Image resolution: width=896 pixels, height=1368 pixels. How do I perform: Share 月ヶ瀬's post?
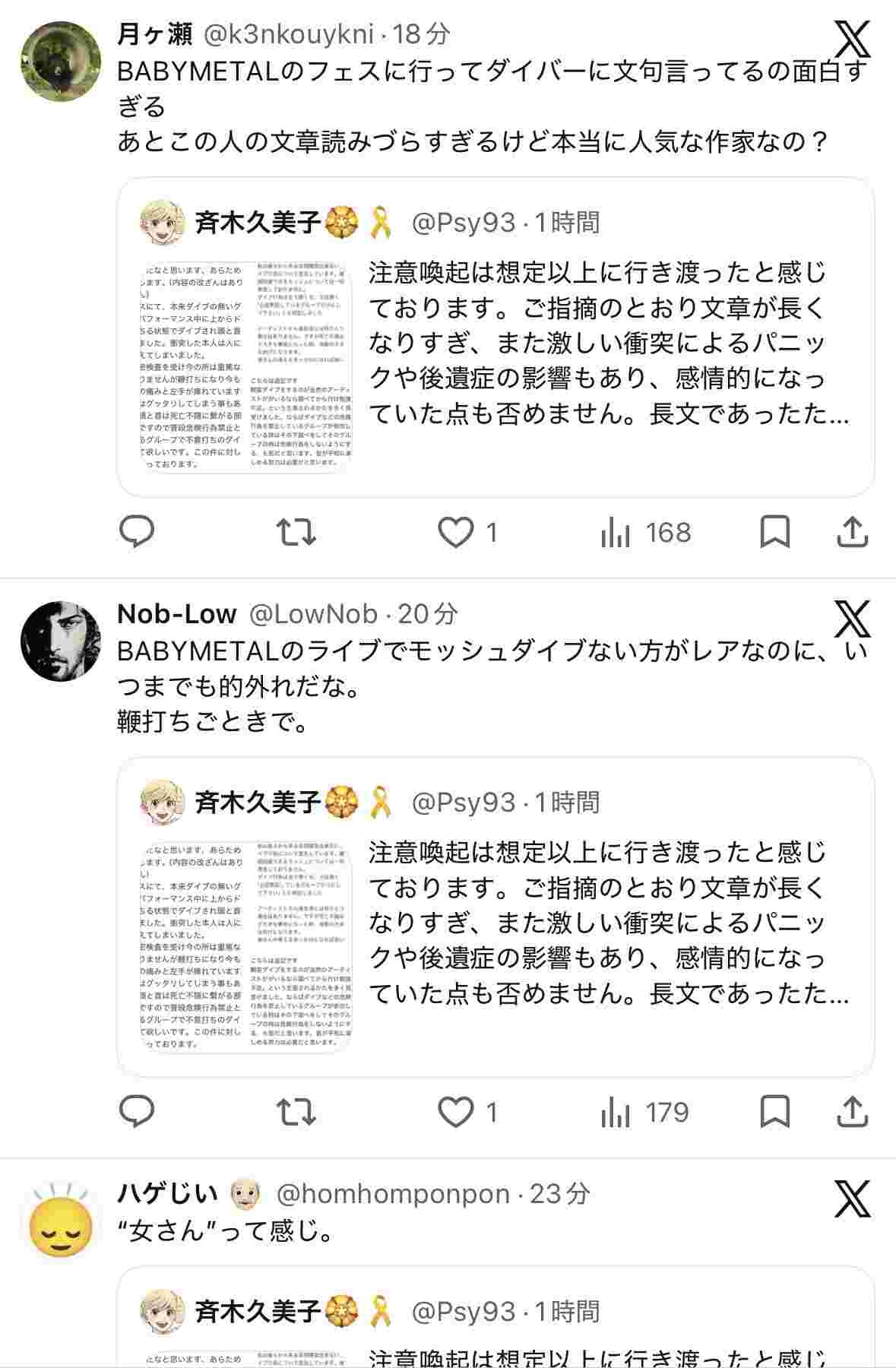pyautogui.click(x=852, y=532)
